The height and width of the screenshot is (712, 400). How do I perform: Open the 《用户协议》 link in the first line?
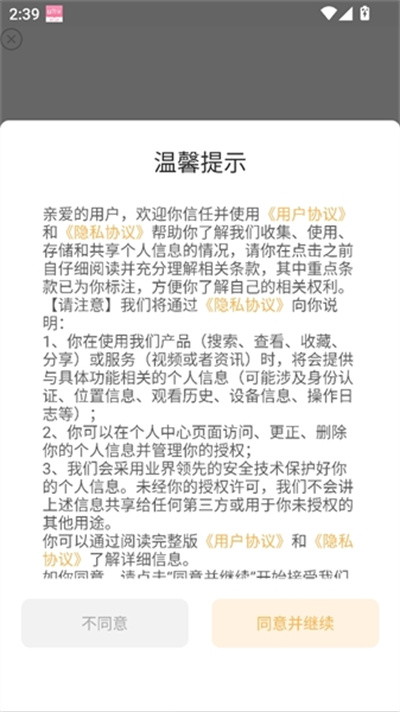click(x=308, y=213)
